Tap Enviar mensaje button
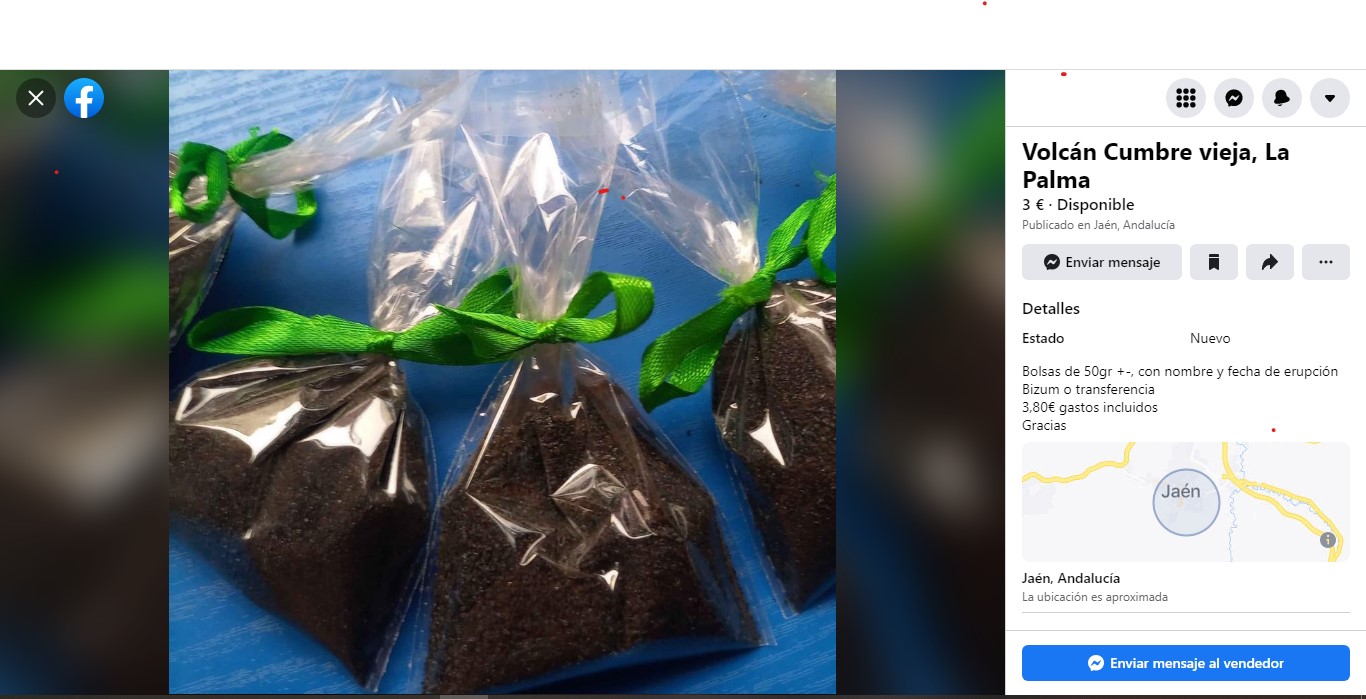The width and height of the screenshot is (1366, 699). (1102, 262)
